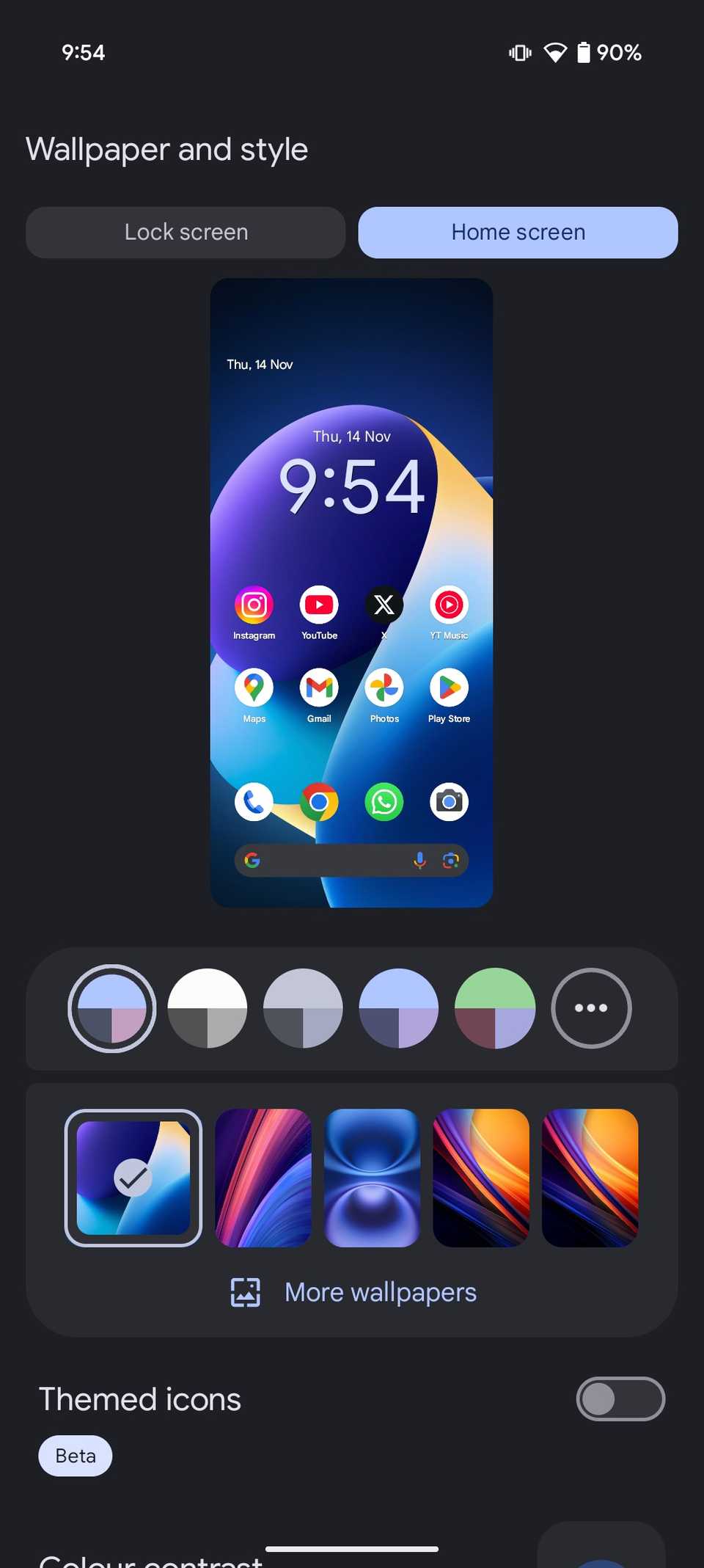Apply the blue symmetrical orb wallpaper
This screenshot has width=704, height=1568.
pos(372,1178)
